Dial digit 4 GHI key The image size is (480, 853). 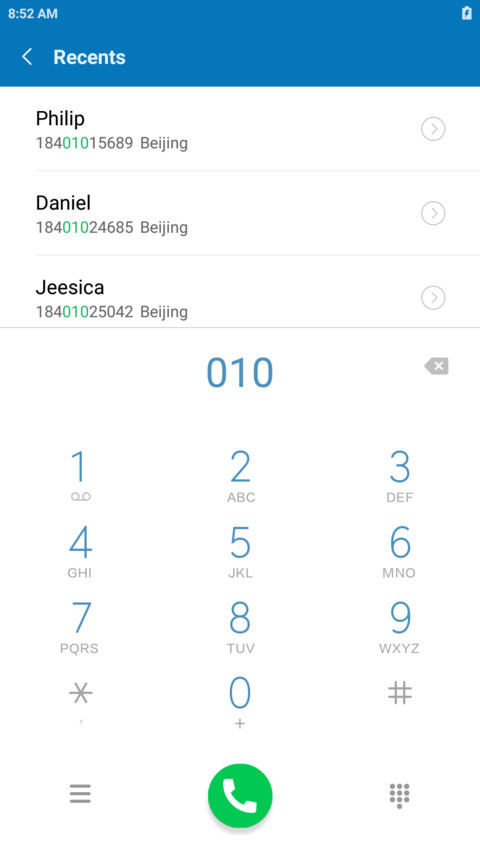point(80,551)
